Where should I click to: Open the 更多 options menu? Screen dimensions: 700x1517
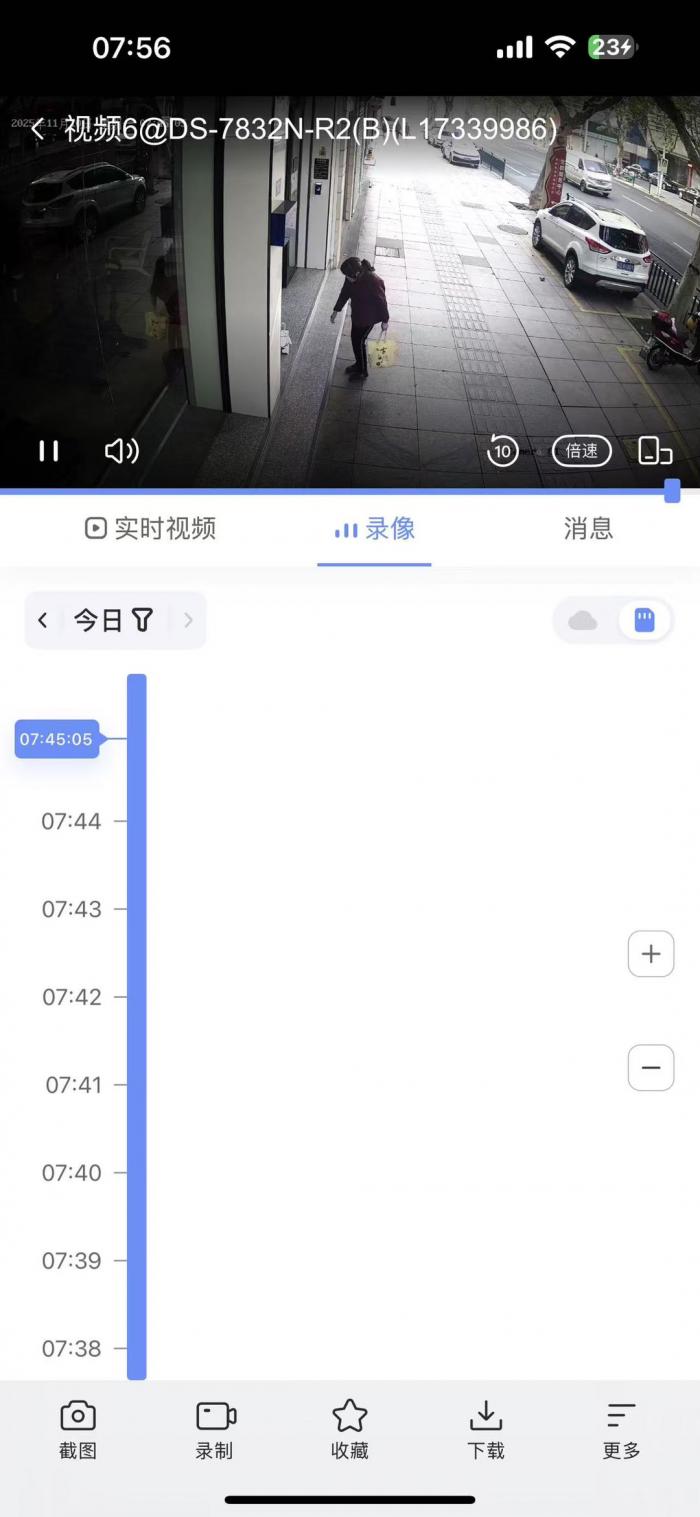[621, 1430]
